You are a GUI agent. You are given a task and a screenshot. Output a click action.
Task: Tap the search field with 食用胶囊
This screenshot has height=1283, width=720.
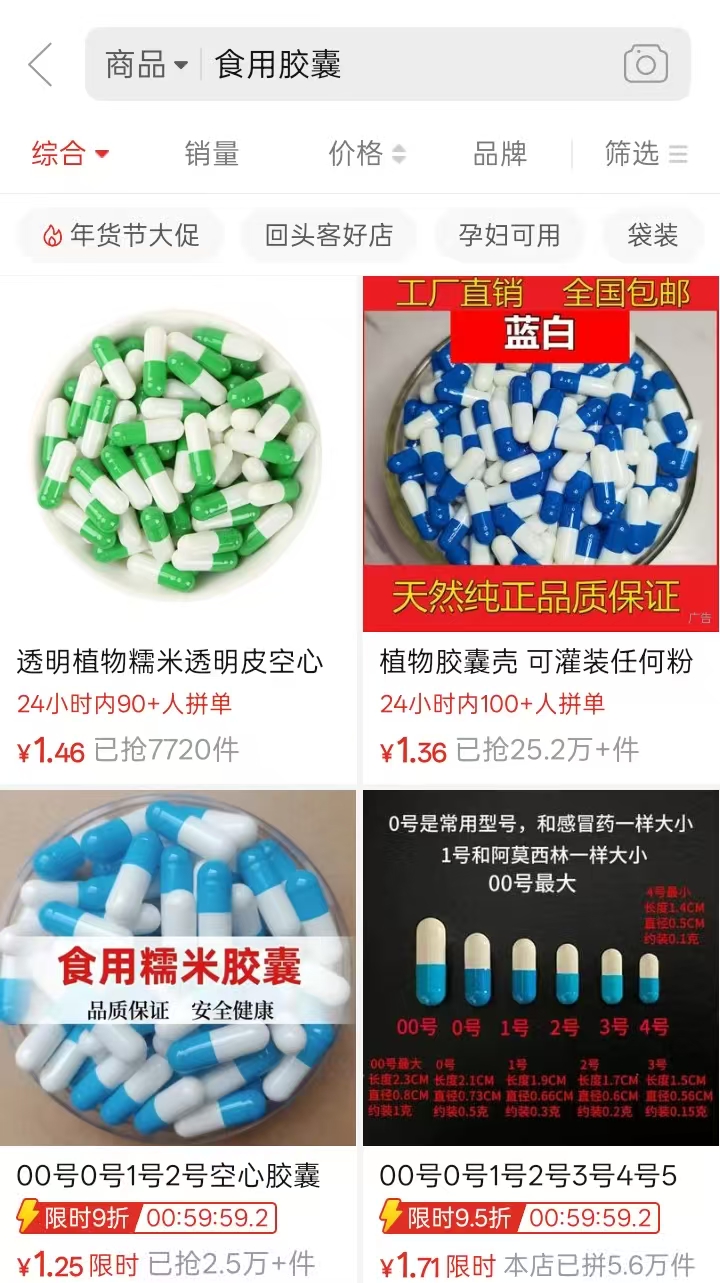[x=400, y=65]
